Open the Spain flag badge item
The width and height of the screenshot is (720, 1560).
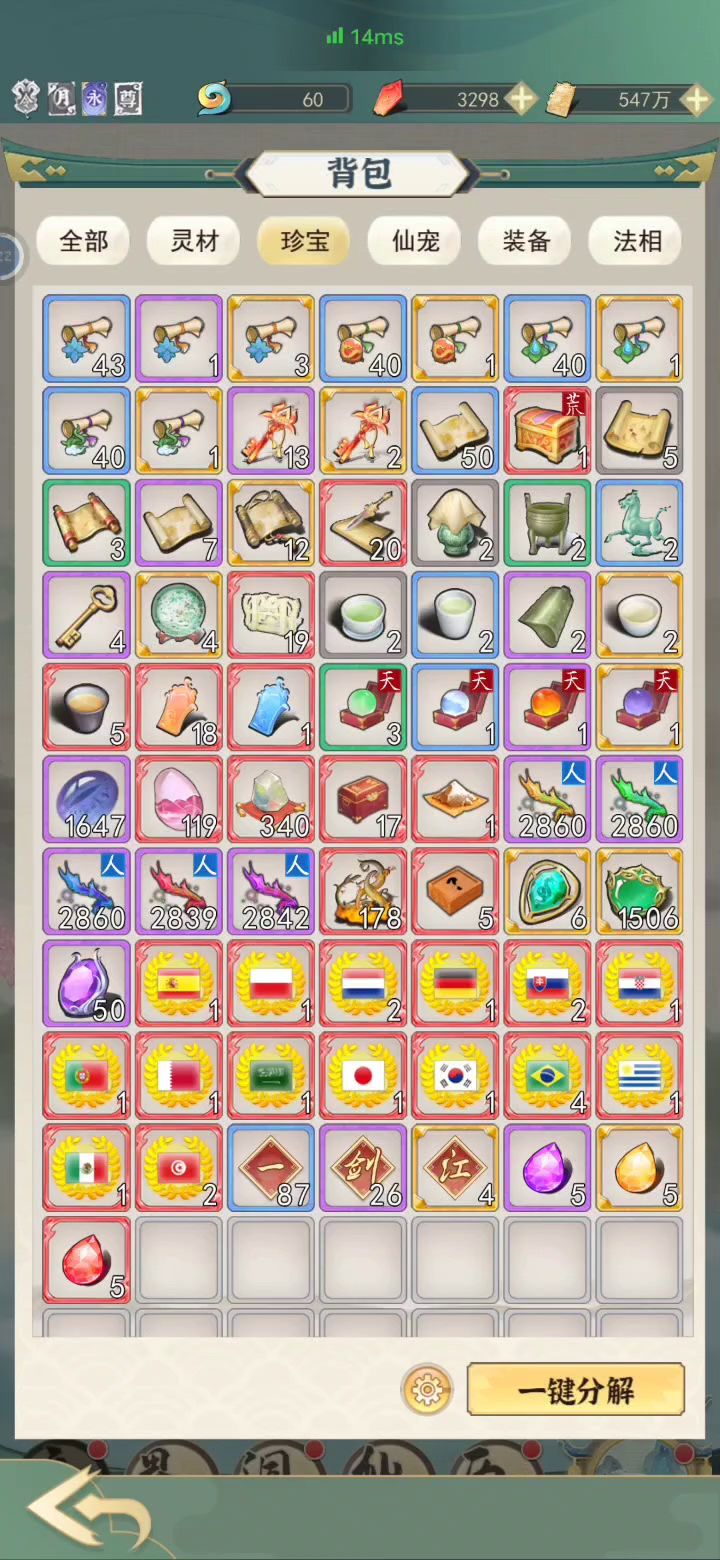coord(178,983)
